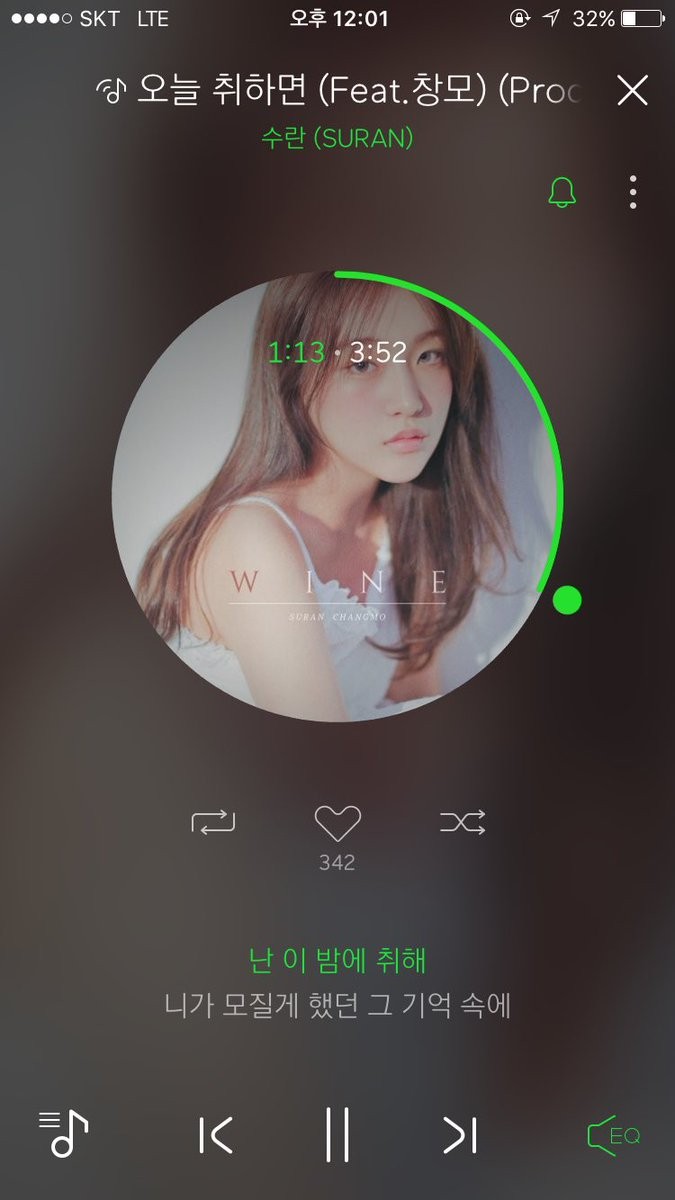Image resolution: width=675 pixels, height=1200 pixels.
Task: Pause the current song
Action: click(338, 1135)
